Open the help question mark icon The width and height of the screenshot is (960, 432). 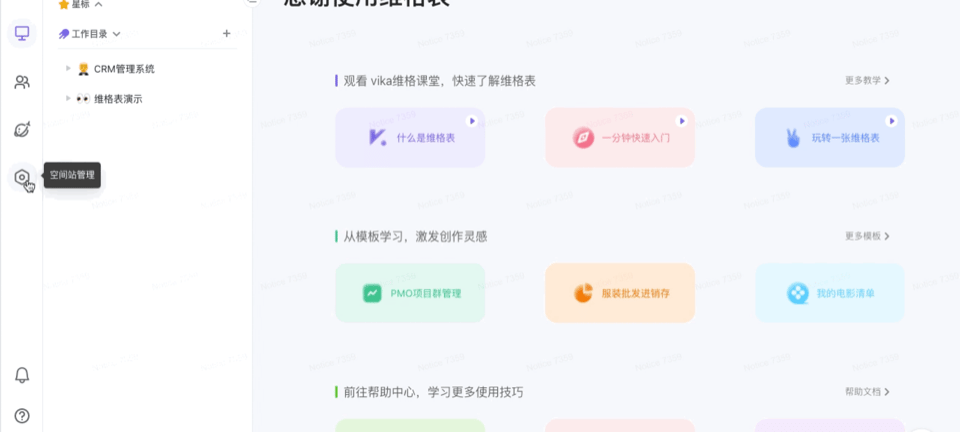pyautogui.click(x=22, y=415)
